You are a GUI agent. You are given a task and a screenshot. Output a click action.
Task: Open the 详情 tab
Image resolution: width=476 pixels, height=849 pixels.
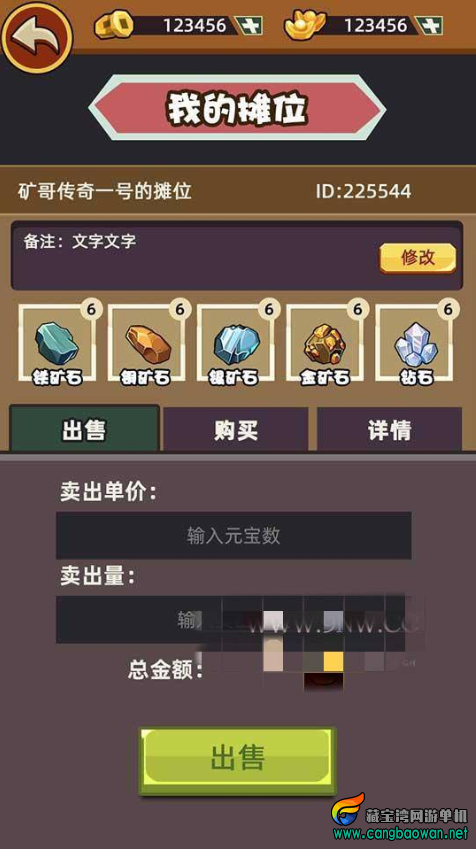[x=389, y=429]
